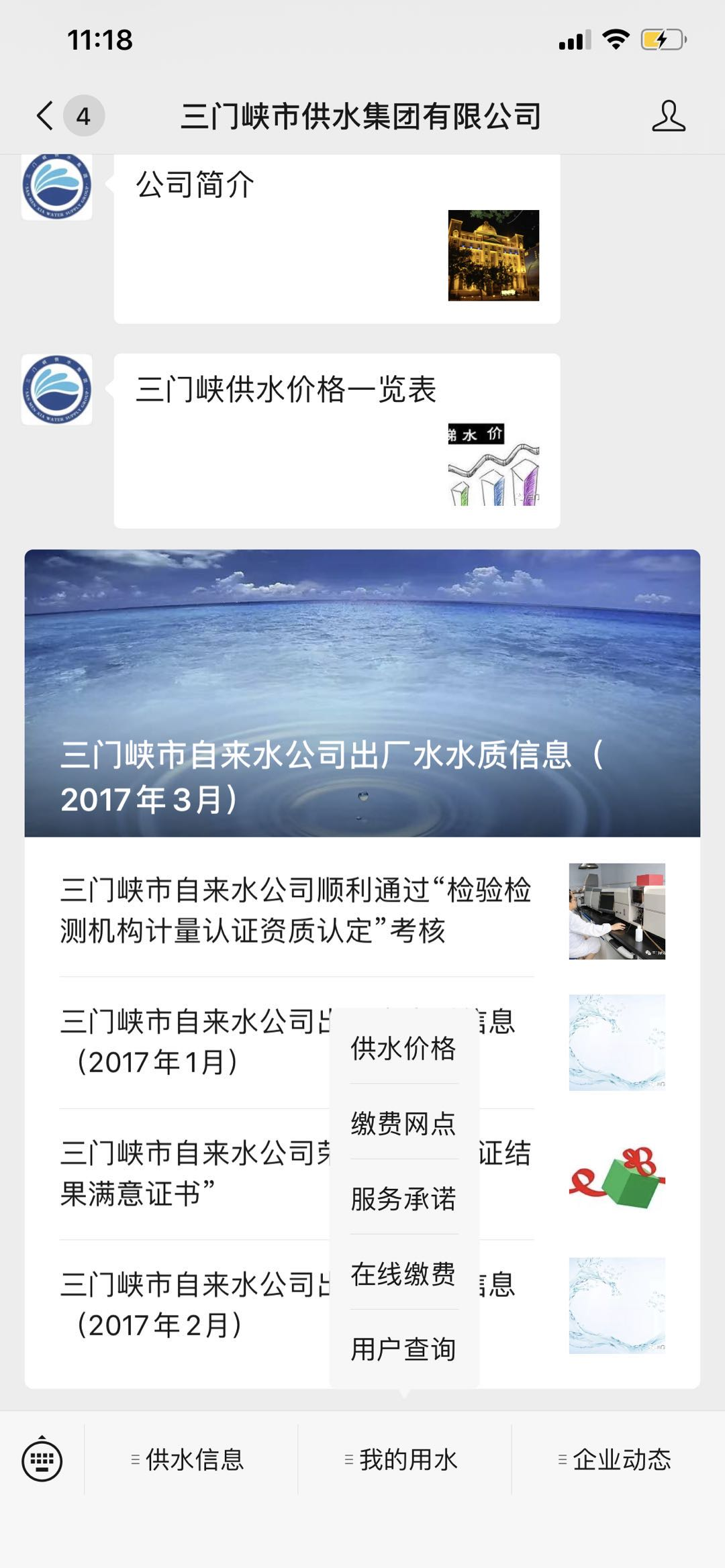Choose 在线缴费 in the popup menu

403,1275
